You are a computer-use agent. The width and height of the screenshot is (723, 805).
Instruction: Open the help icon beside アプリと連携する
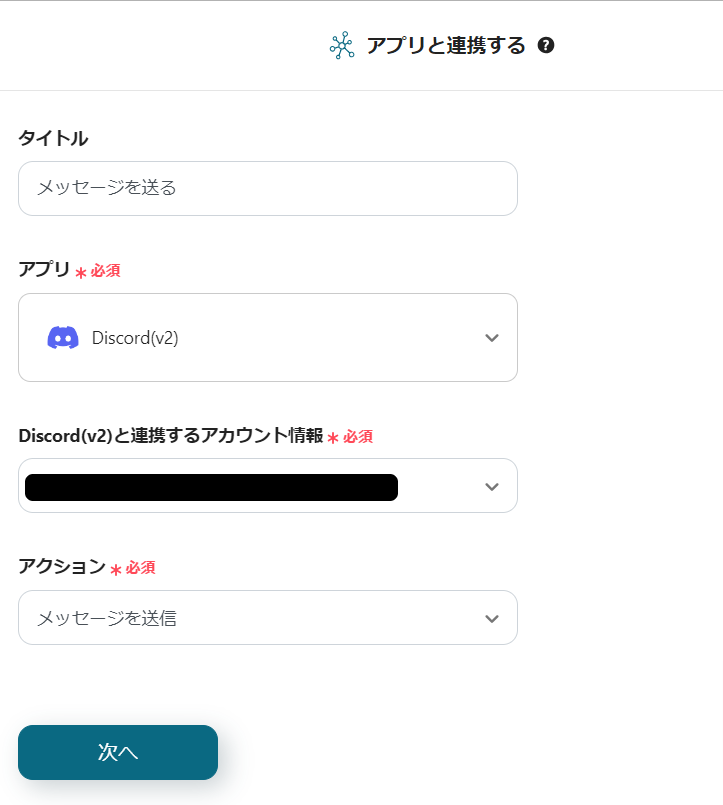point(546,45)
